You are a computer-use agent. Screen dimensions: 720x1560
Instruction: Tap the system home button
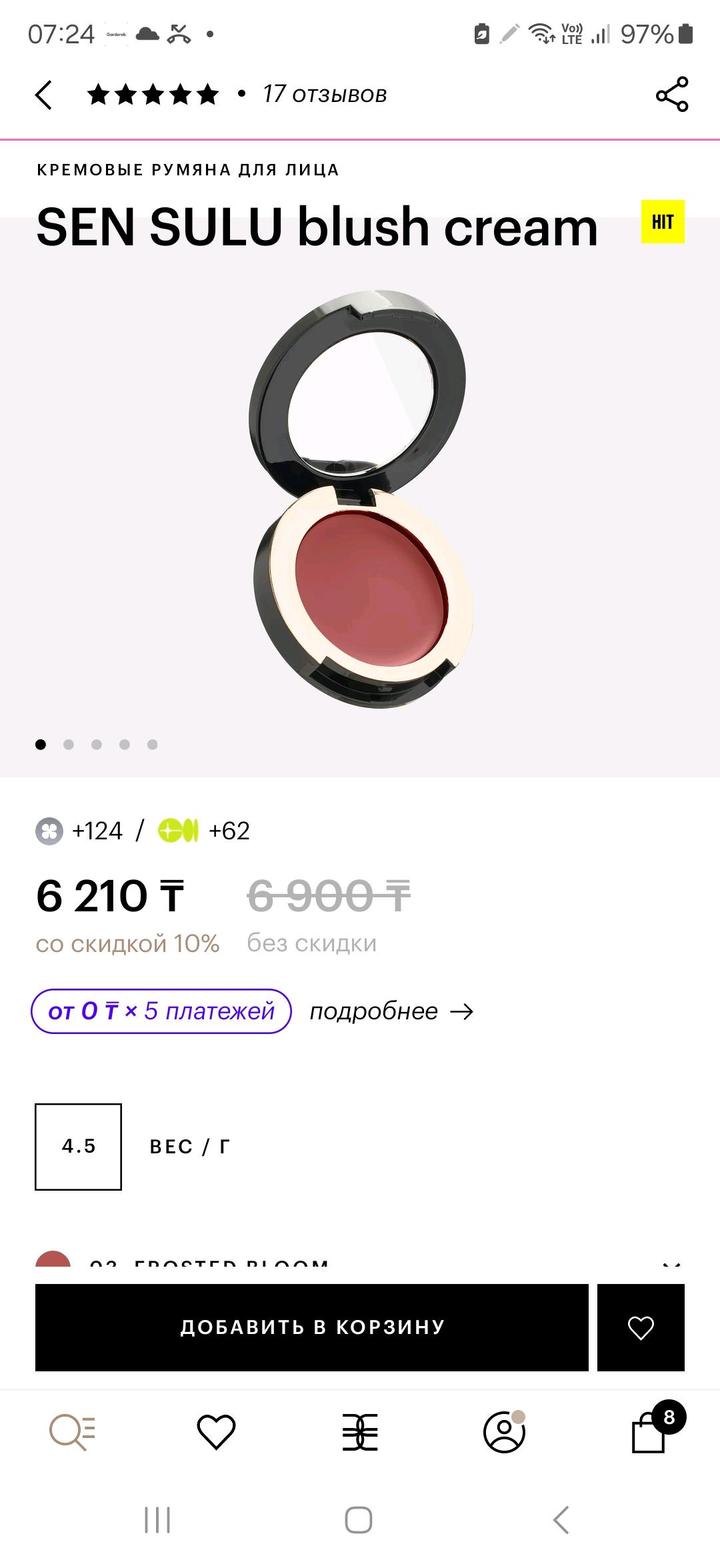click(359, 1520)
